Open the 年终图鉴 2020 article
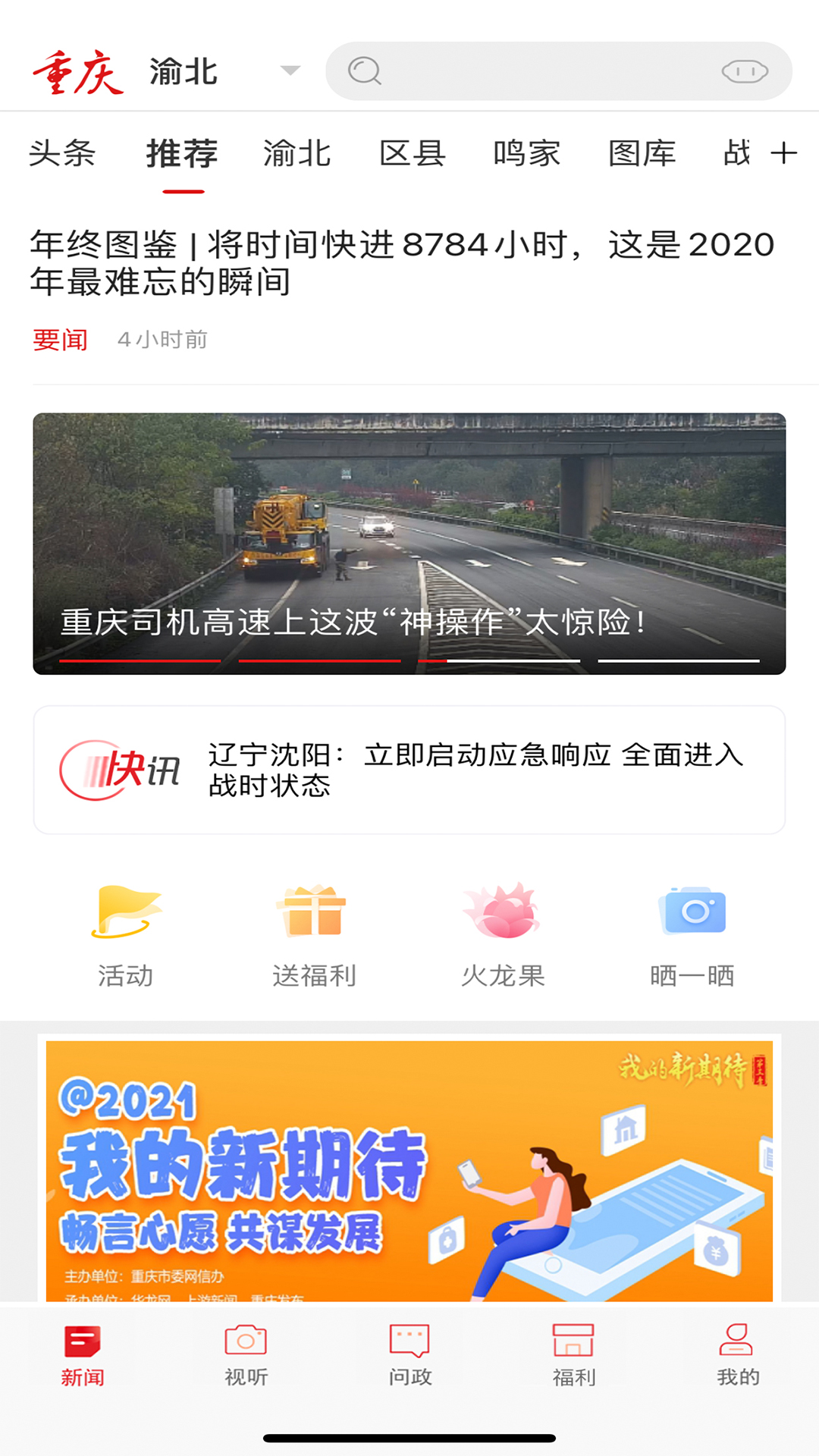 (x=402, y=263)
